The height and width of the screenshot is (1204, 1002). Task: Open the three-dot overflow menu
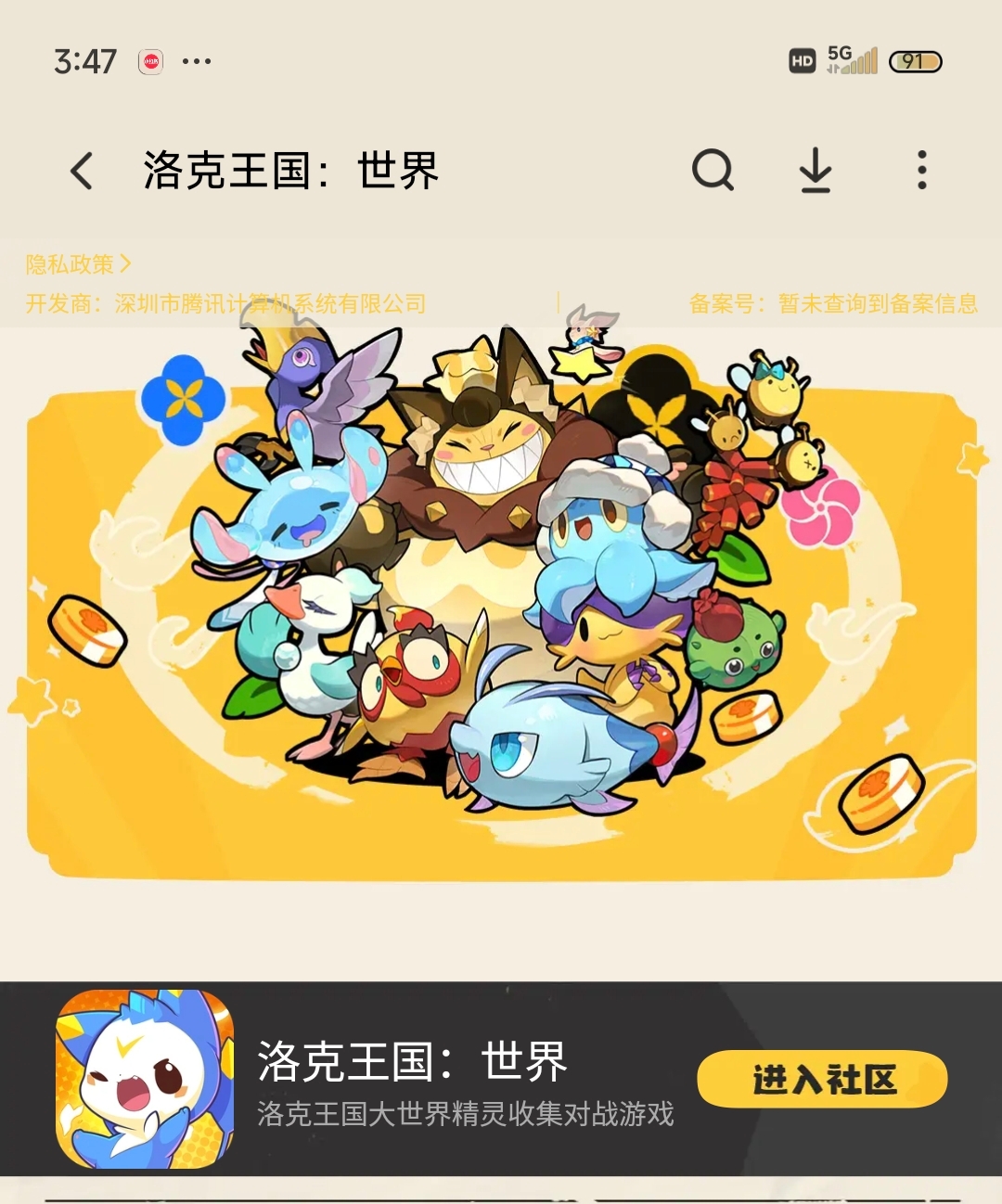pos(921,171)
